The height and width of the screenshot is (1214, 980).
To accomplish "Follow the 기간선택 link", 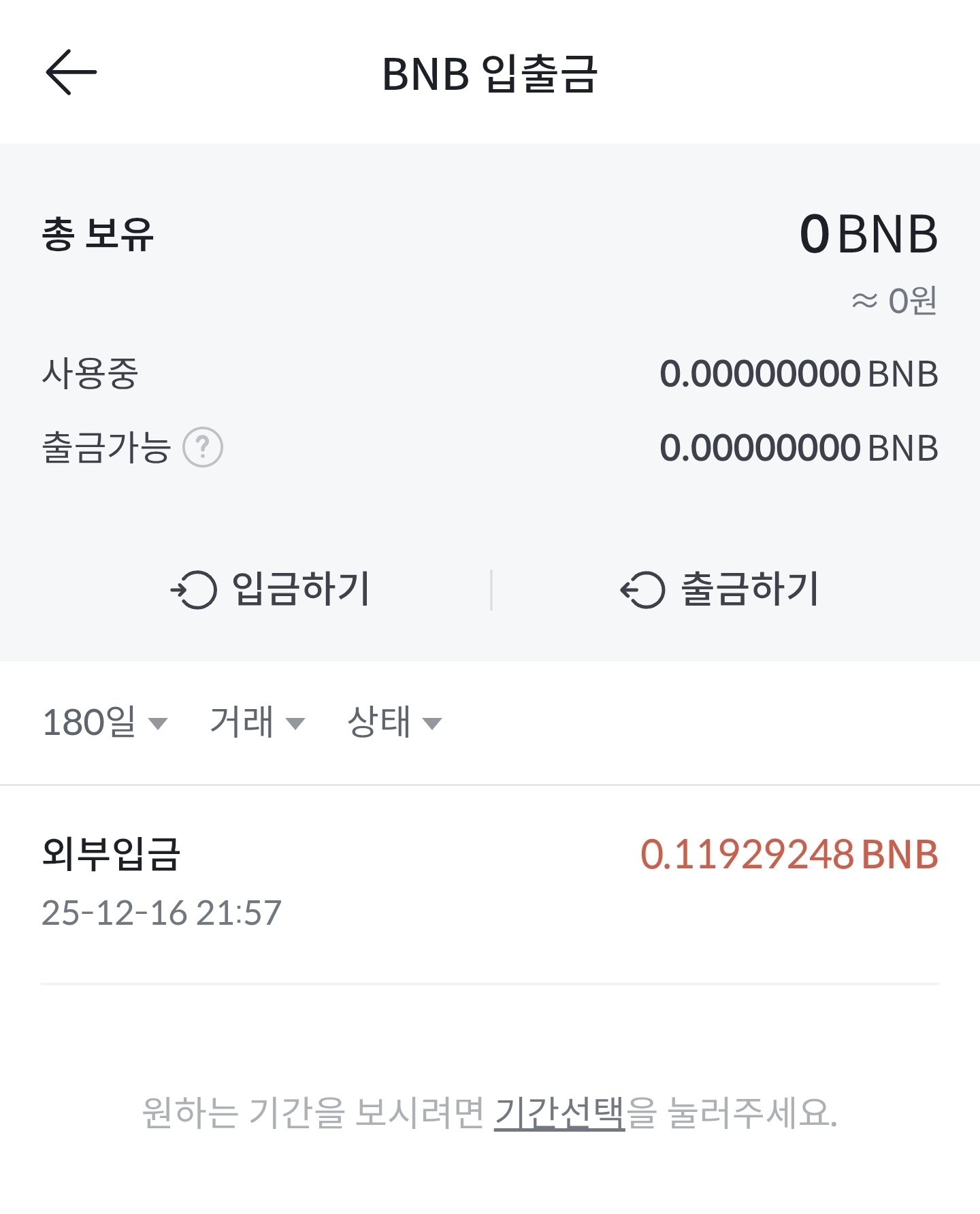I will [559, 1113].
